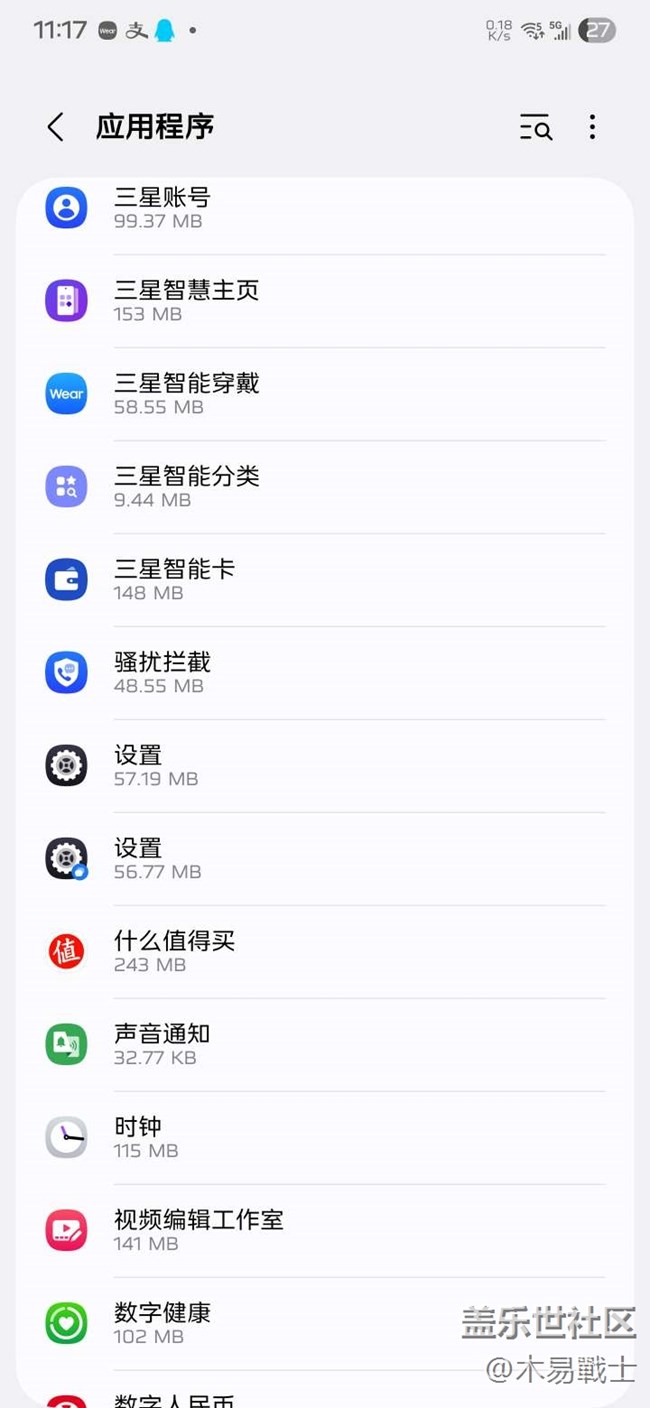Viewport: 650px width, 1408px height.
Task: Select 什么值得买 from the list
Action: pyautogui.click(x=325, y=952)
